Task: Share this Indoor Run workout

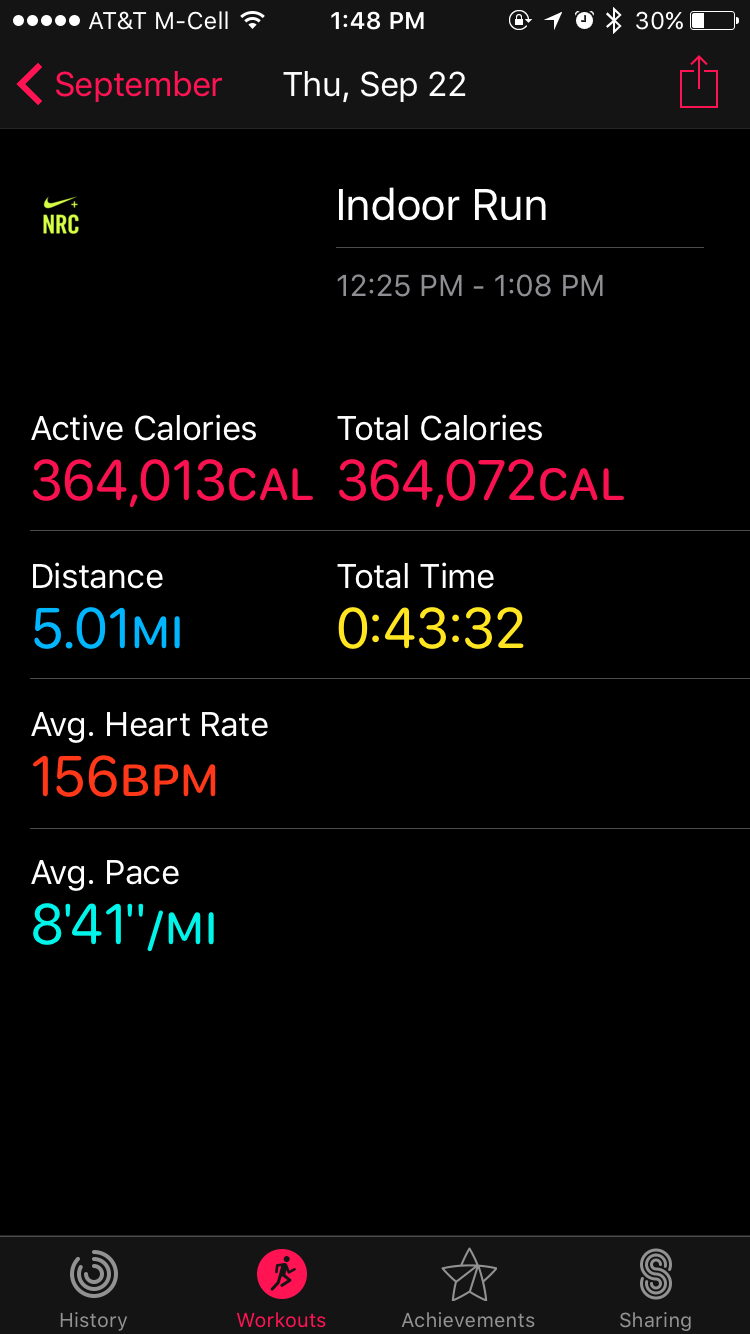Action: (699, 83)
